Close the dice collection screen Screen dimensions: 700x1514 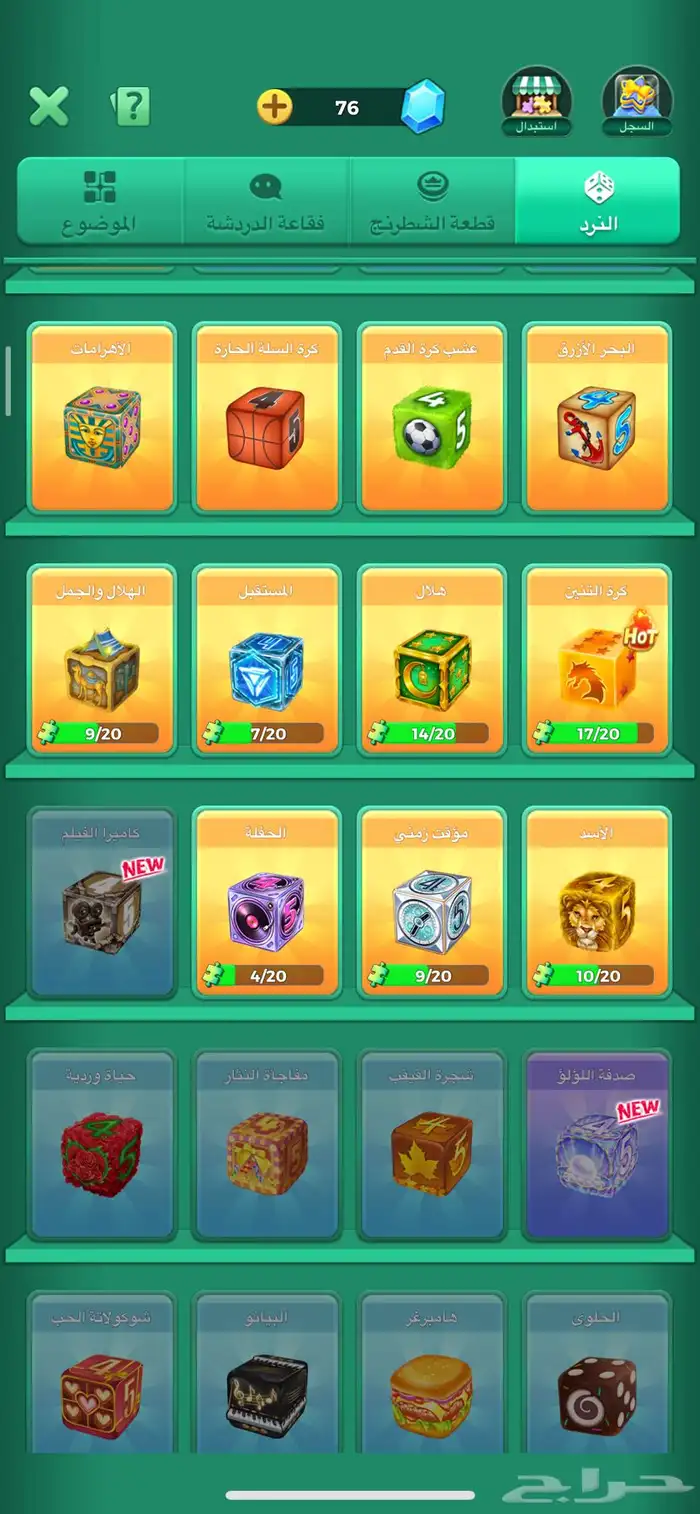click(x=48, y=105)
